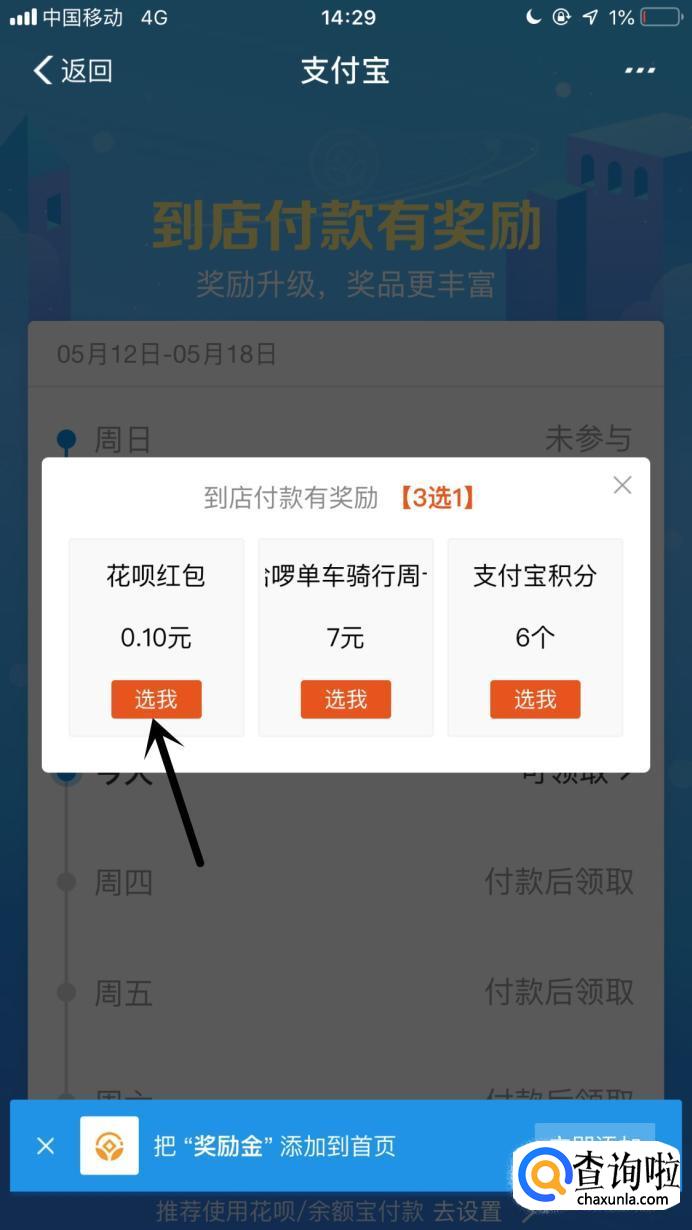The height and width of the screenshot is (1230, 692).
Task: Open the three-dot overflow menu
Action: (x=640, y=71)
